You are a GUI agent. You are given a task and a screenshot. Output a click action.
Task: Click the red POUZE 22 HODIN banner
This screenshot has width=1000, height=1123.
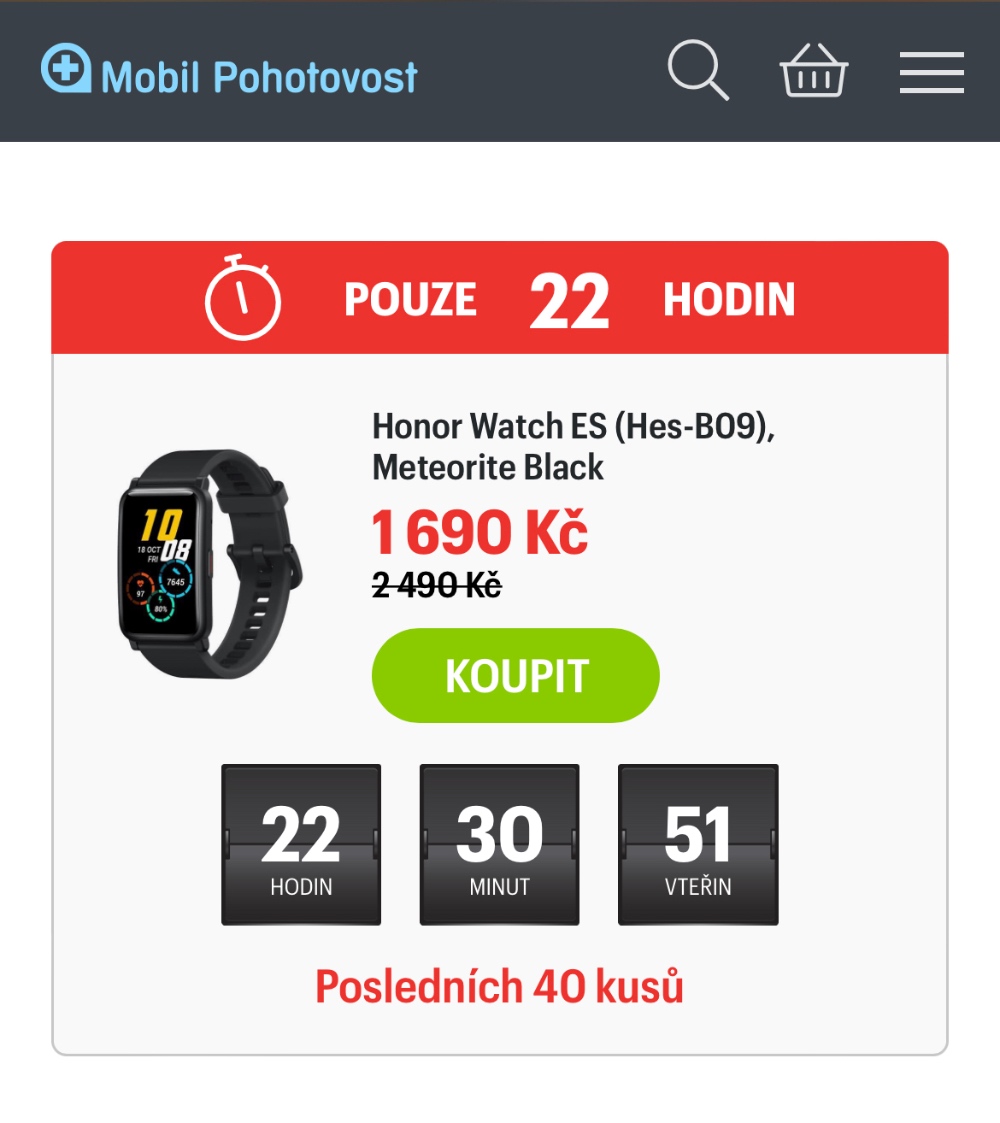click(500, 297)
